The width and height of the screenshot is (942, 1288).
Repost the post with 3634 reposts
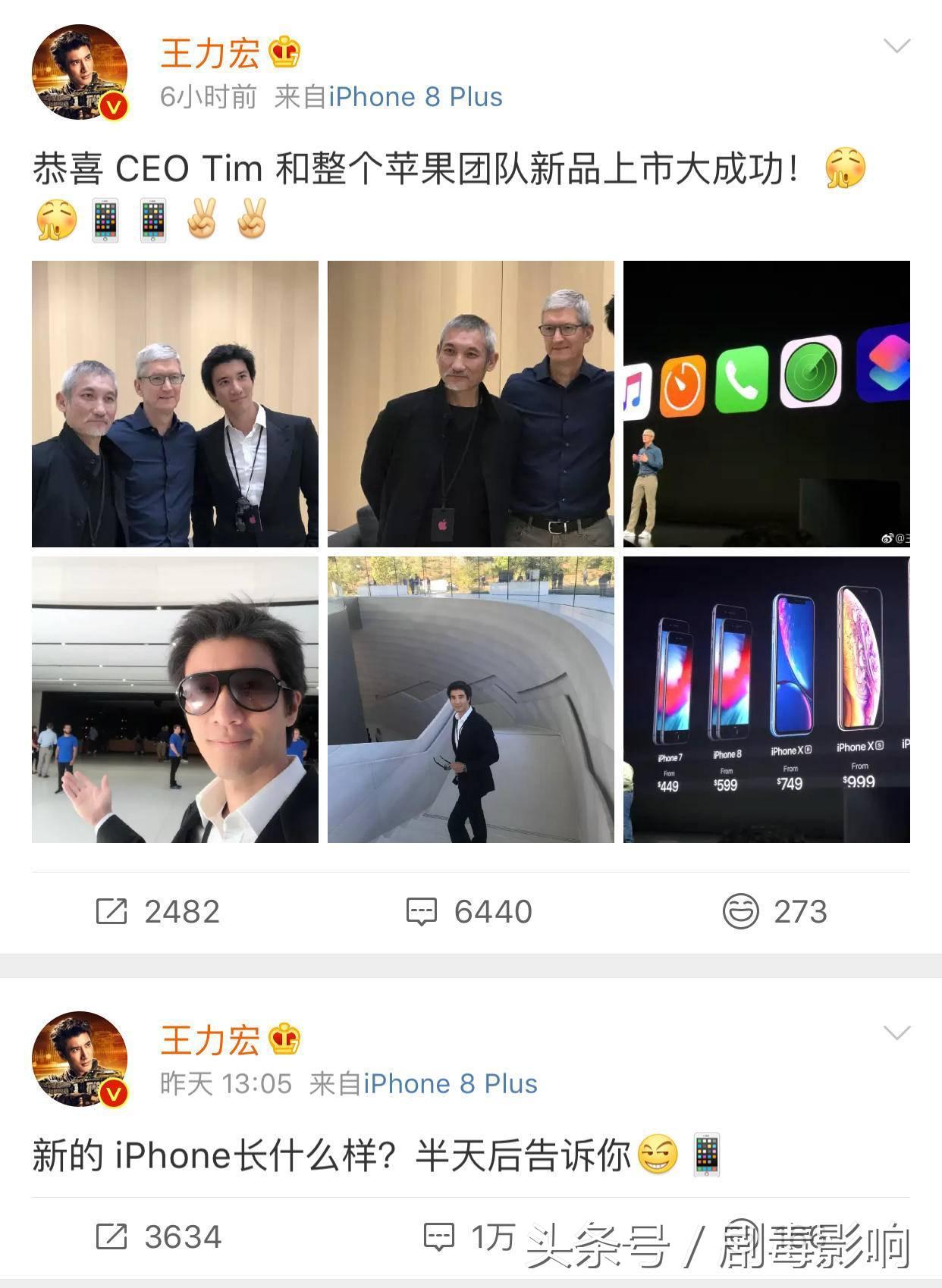point(158,1237)
